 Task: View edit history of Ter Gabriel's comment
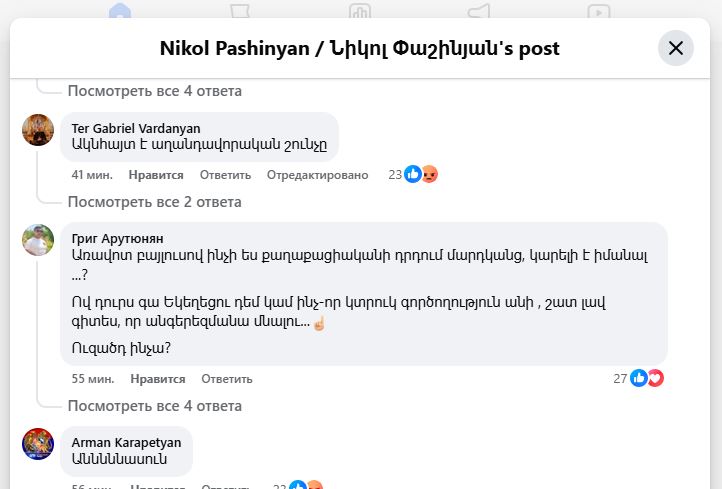[317, 175]
